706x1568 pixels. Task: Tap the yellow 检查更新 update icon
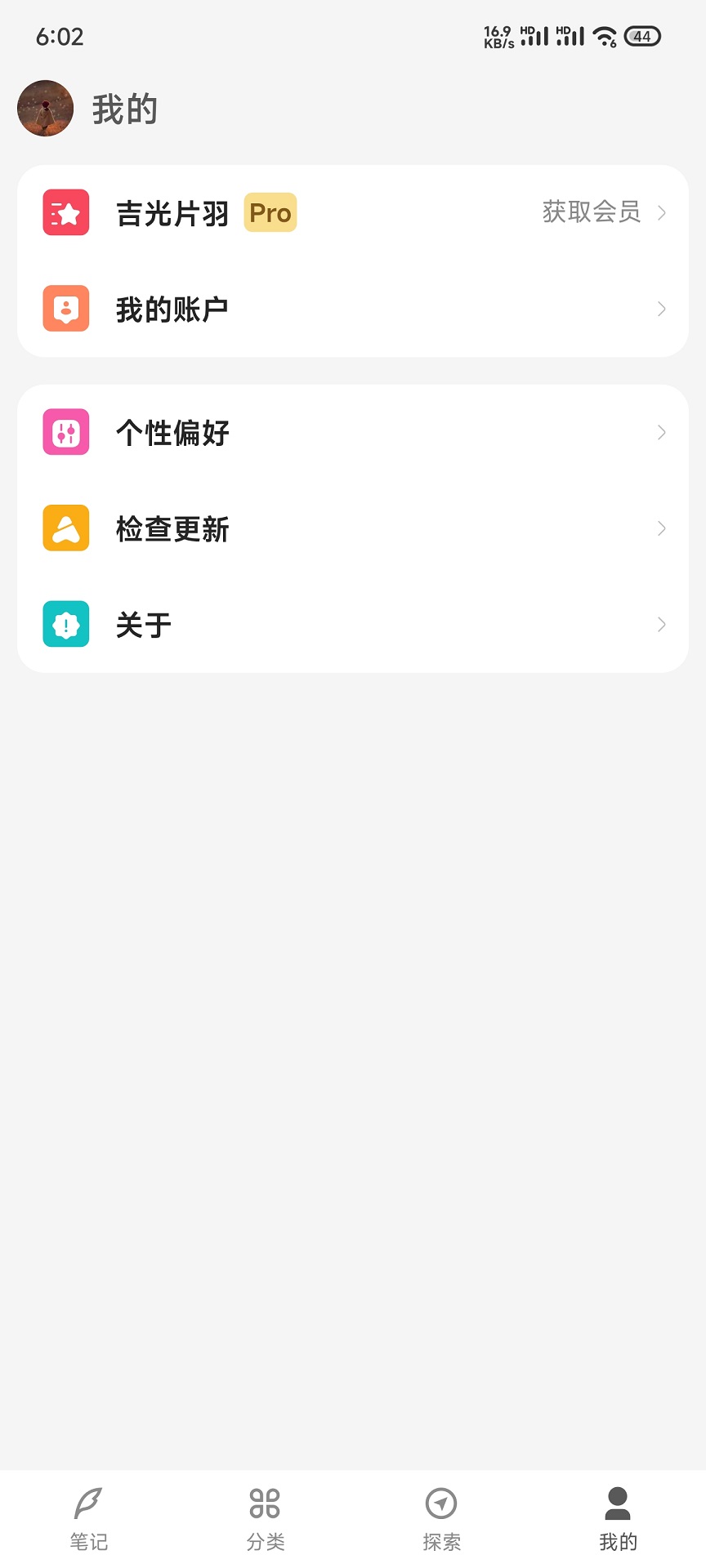[x=65, y=528]
